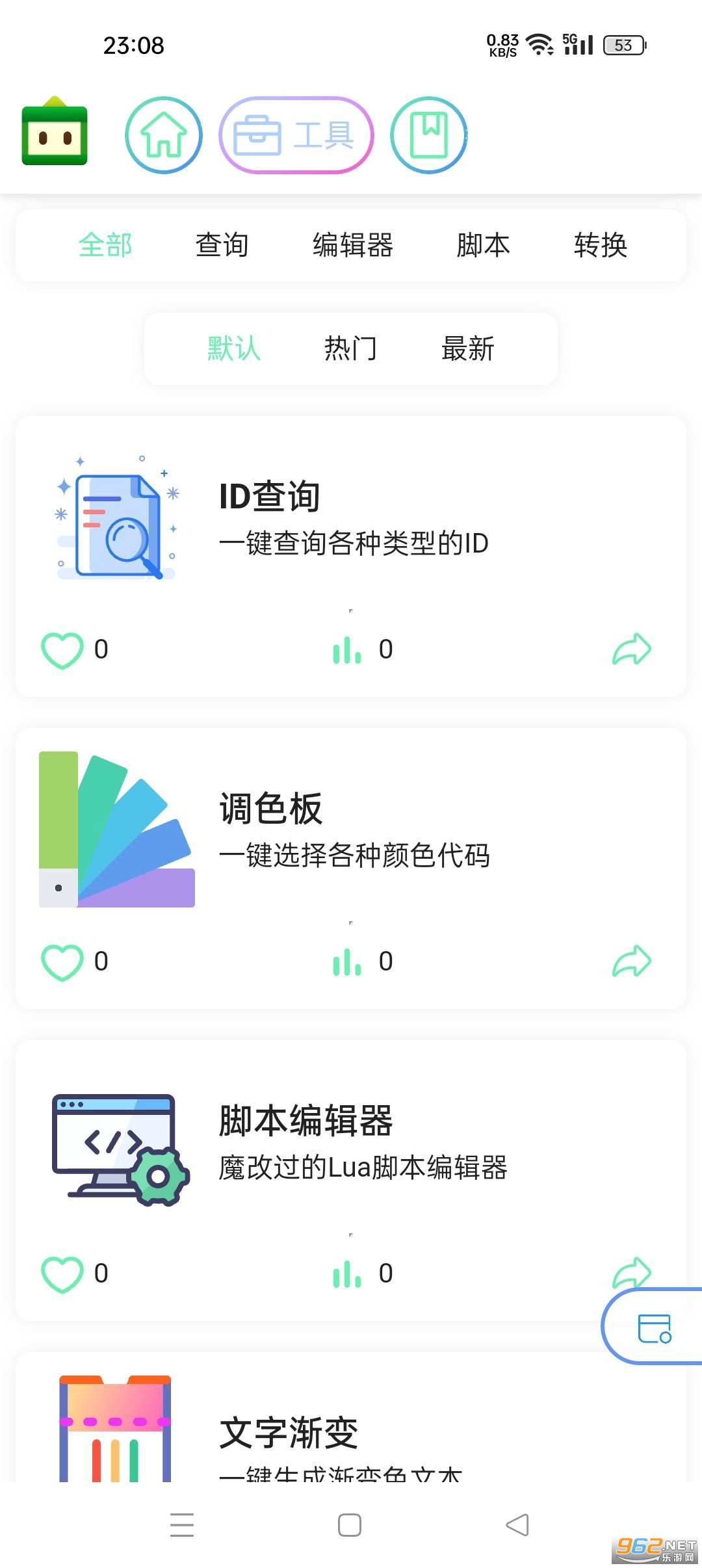Filter tools by 查询 category
This screenshot has height=1568, width=702.
click(222, 245)
